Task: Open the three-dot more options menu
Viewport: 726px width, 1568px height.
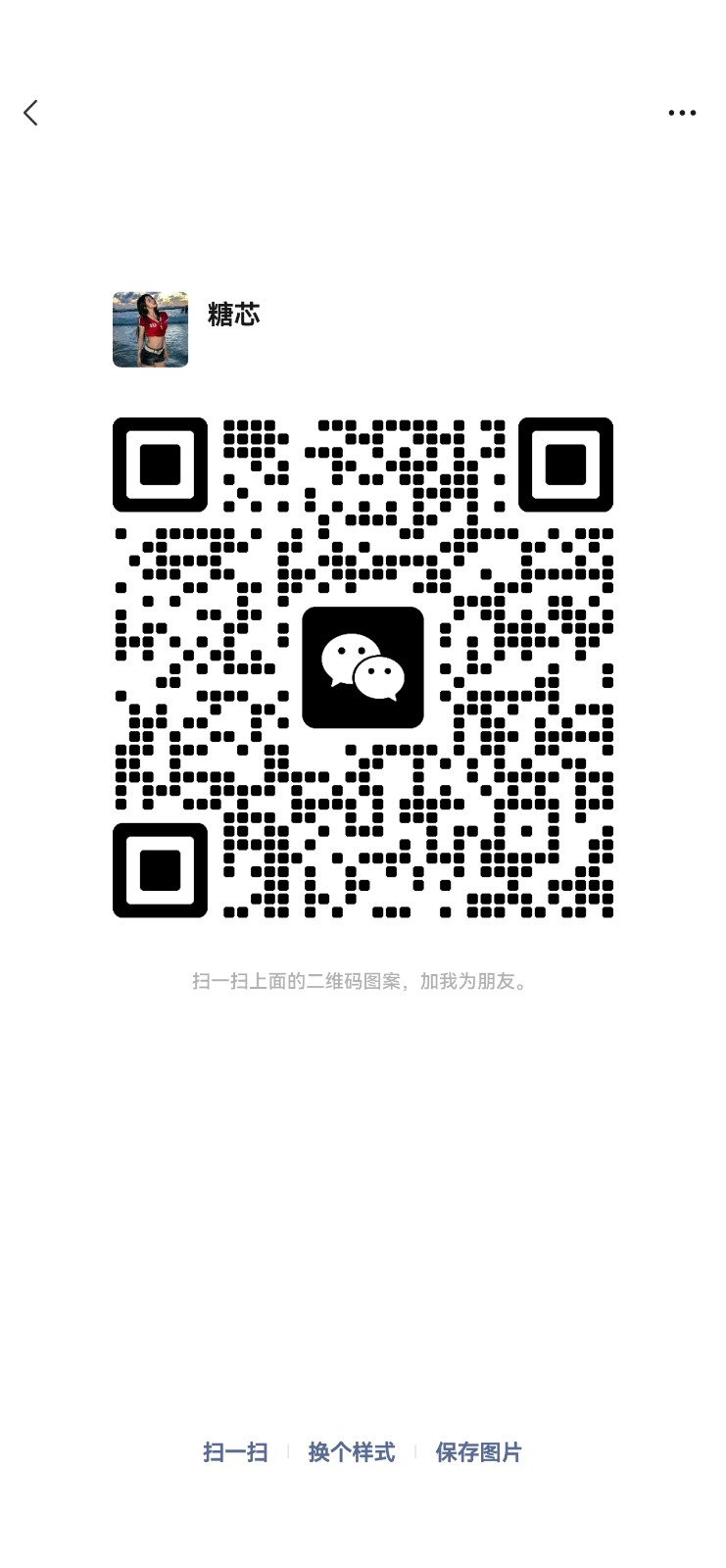Action: 682,113
